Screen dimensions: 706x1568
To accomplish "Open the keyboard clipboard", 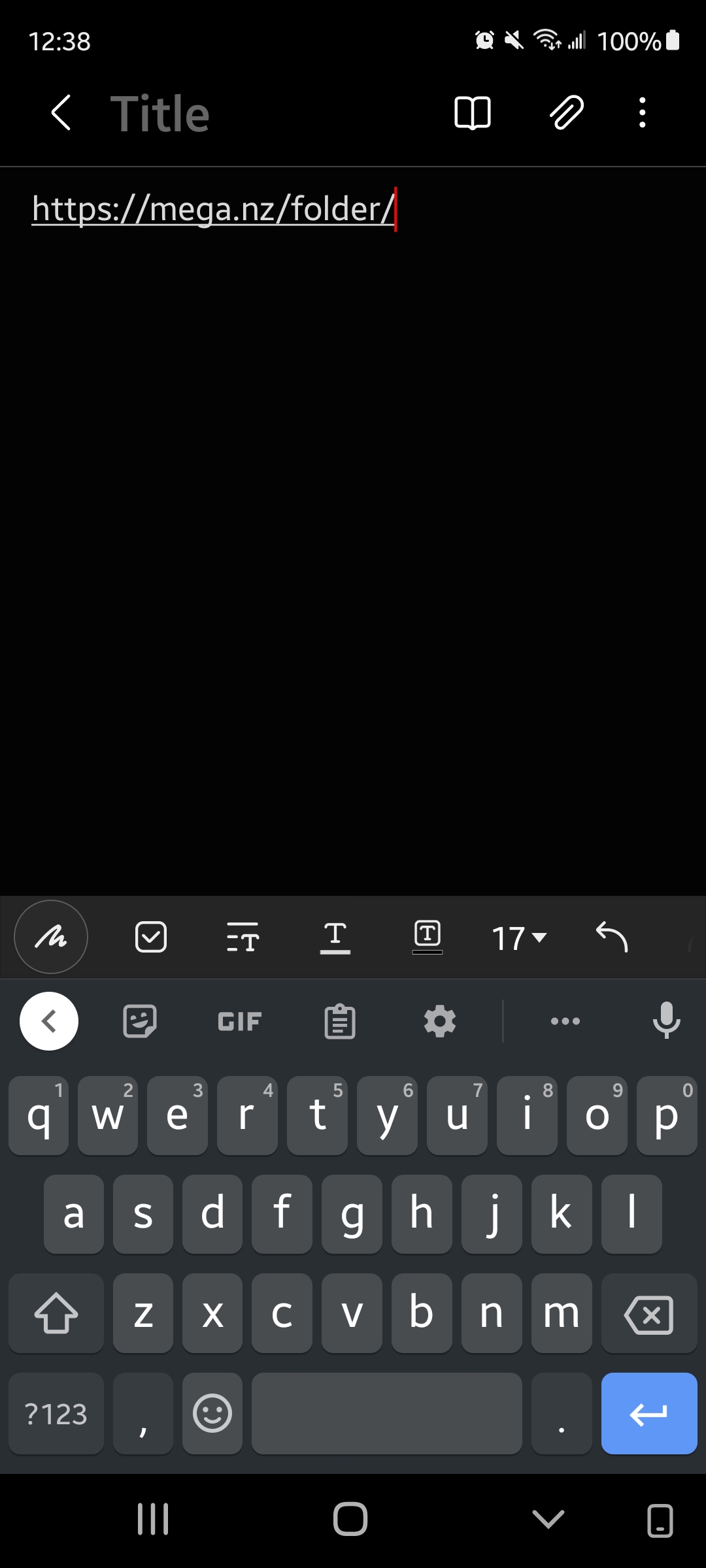I will (x=340, y=1021).
